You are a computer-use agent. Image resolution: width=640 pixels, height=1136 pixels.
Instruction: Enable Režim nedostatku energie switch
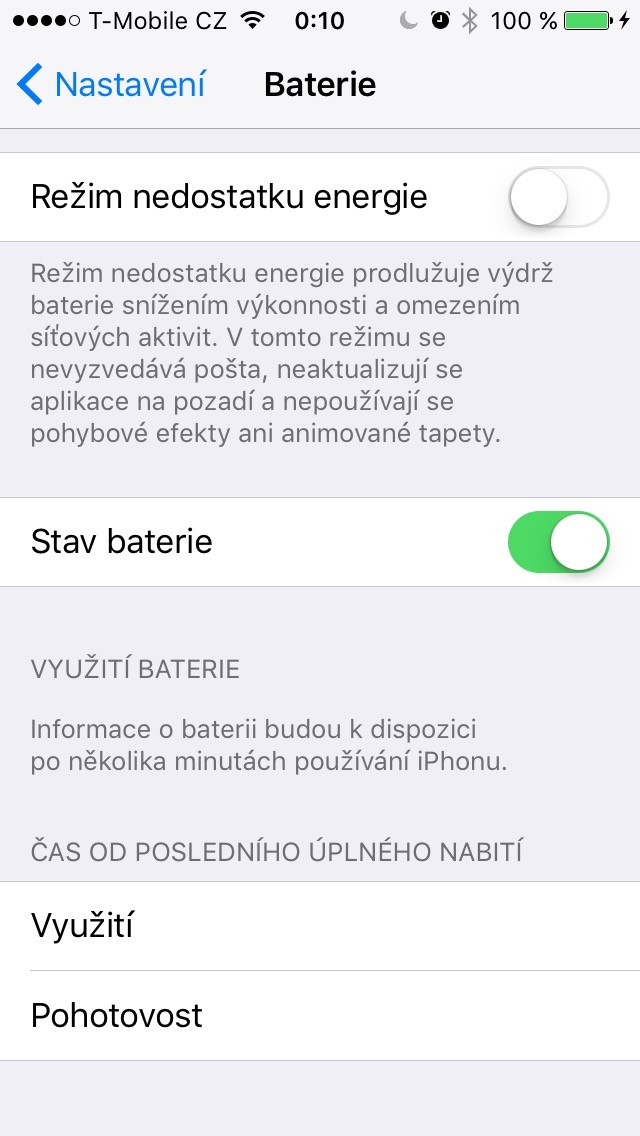click(x=558, y=197)
